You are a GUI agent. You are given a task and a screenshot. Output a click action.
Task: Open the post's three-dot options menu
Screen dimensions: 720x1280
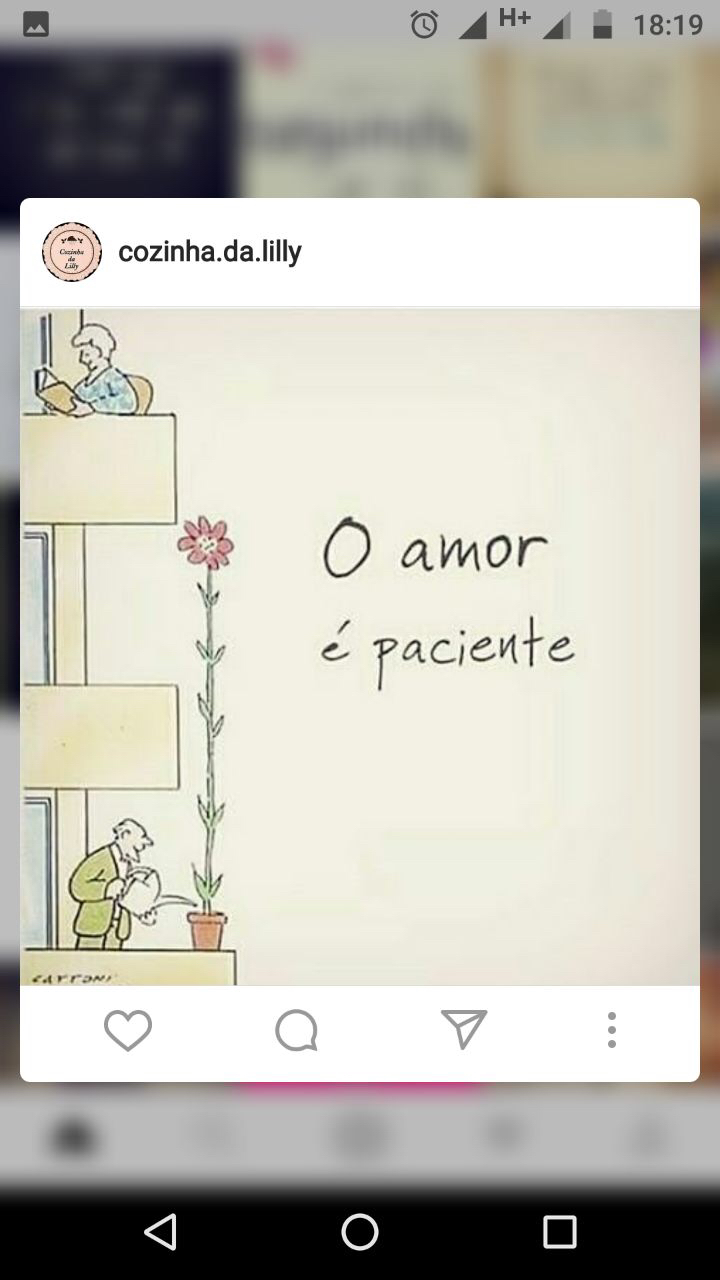tap(611, 1030)
